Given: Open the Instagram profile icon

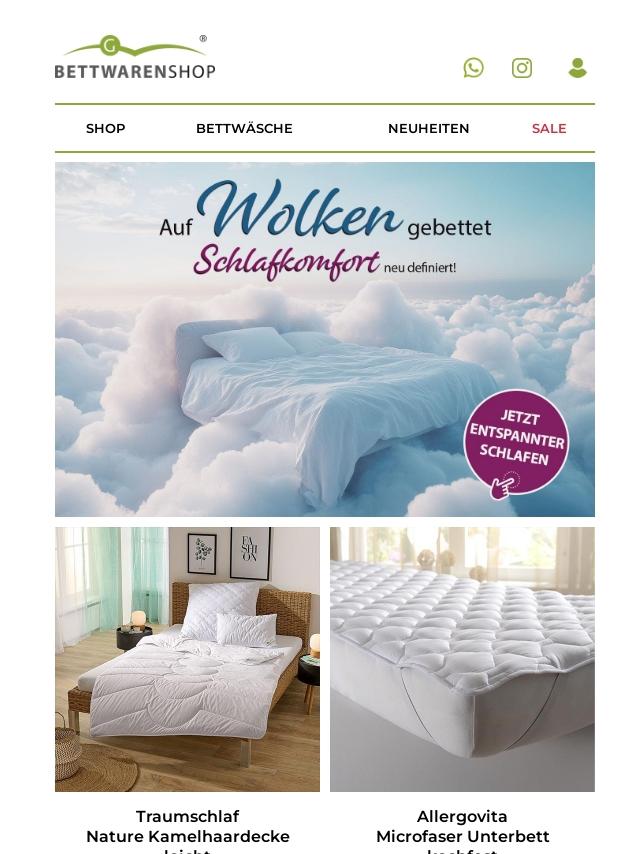Looking at the screenshot, I should 522,68.
